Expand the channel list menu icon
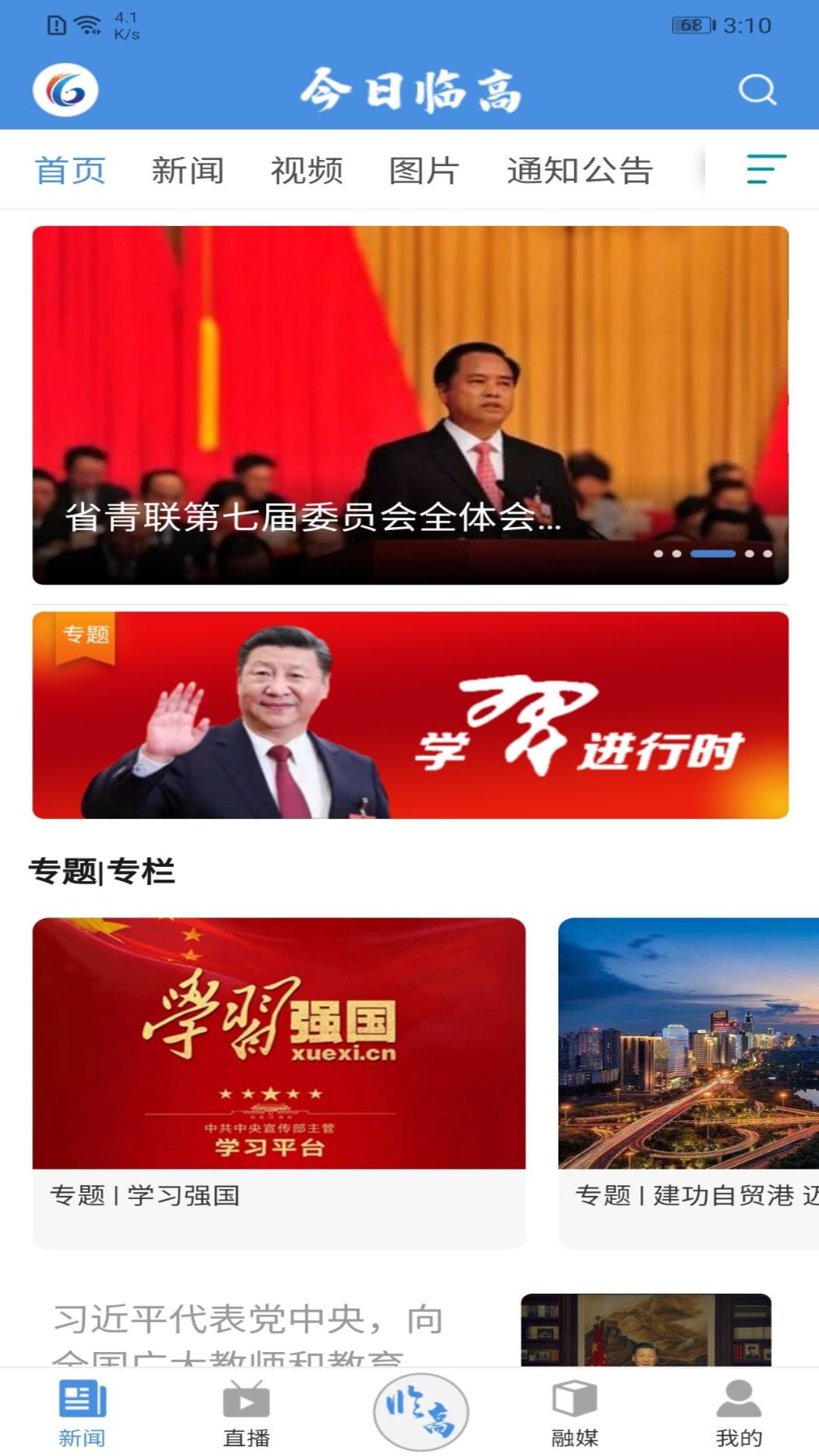Screen dimensions: 819x1456 click(766, 169)
